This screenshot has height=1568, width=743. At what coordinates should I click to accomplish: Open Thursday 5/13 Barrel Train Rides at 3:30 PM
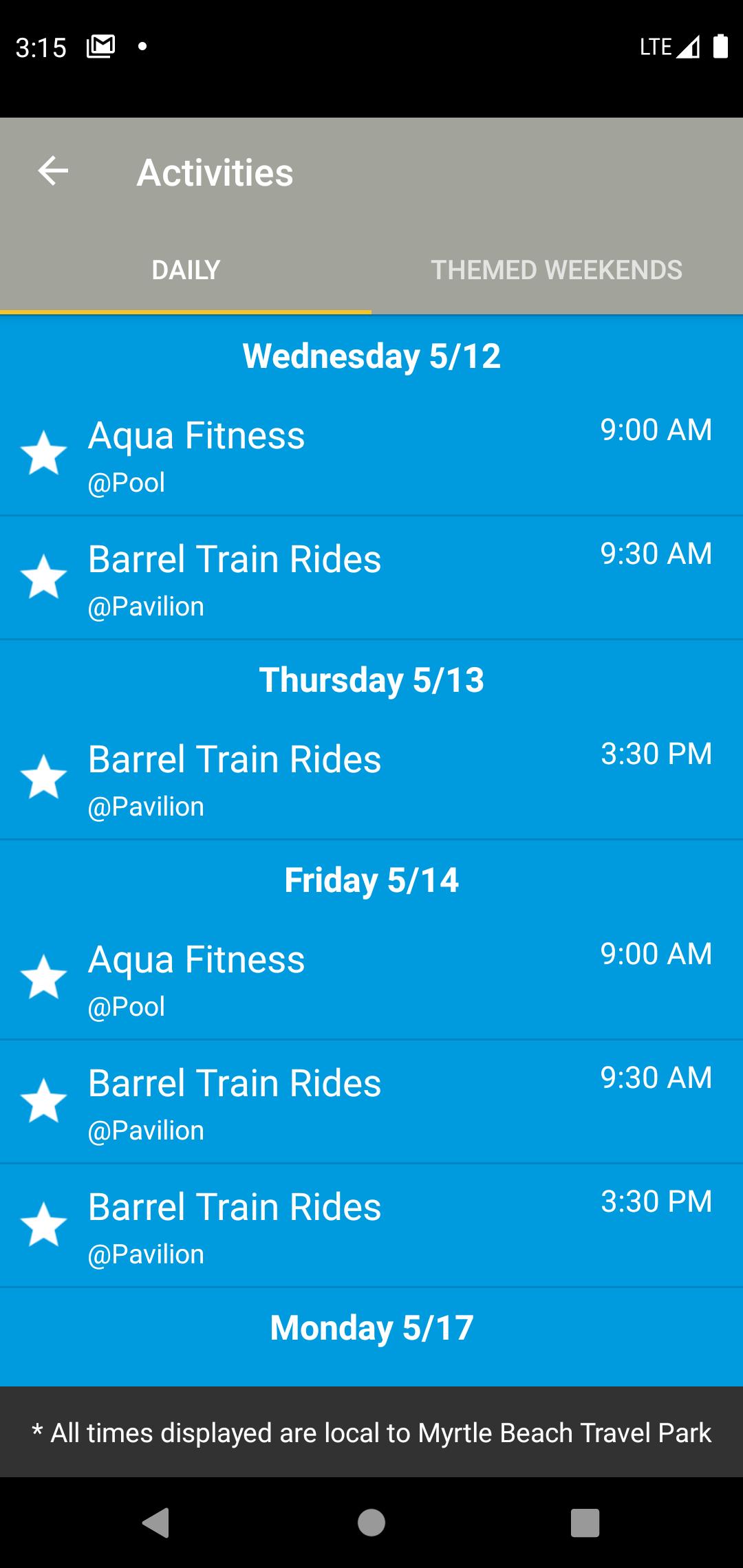point(371,778)
